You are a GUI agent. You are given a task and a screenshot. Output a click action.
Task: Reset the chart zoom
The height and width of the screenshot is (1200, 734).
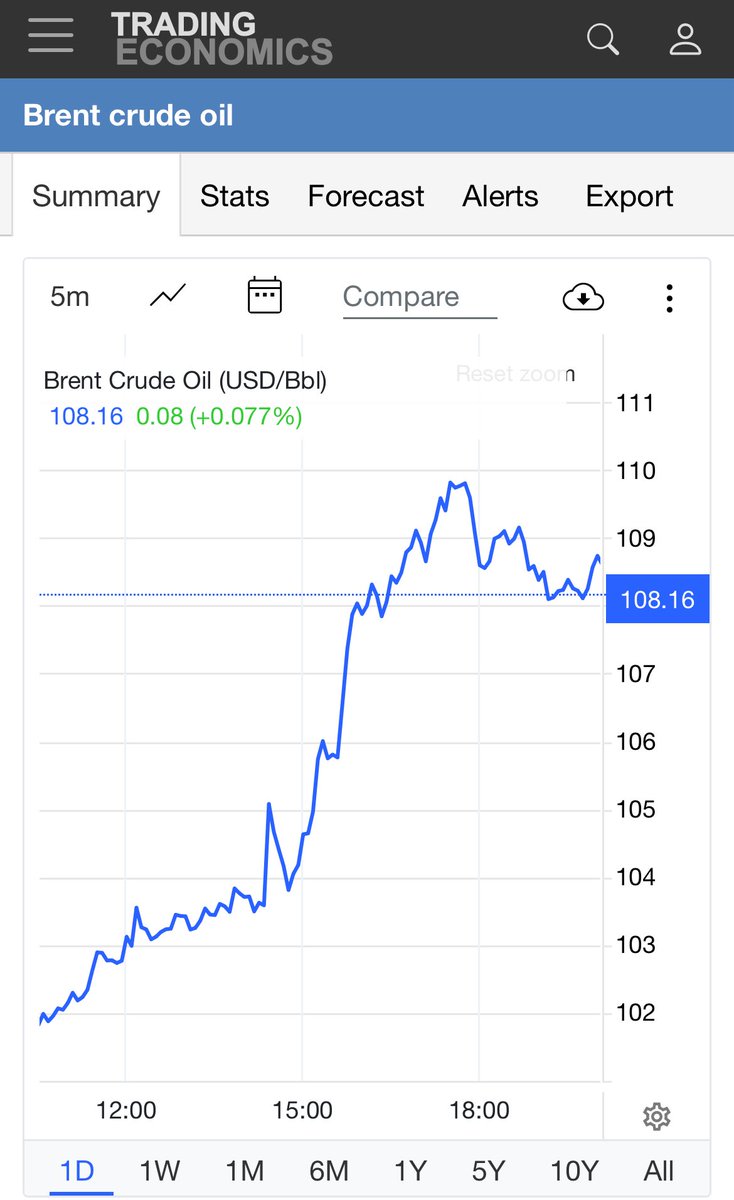(515, 374)
